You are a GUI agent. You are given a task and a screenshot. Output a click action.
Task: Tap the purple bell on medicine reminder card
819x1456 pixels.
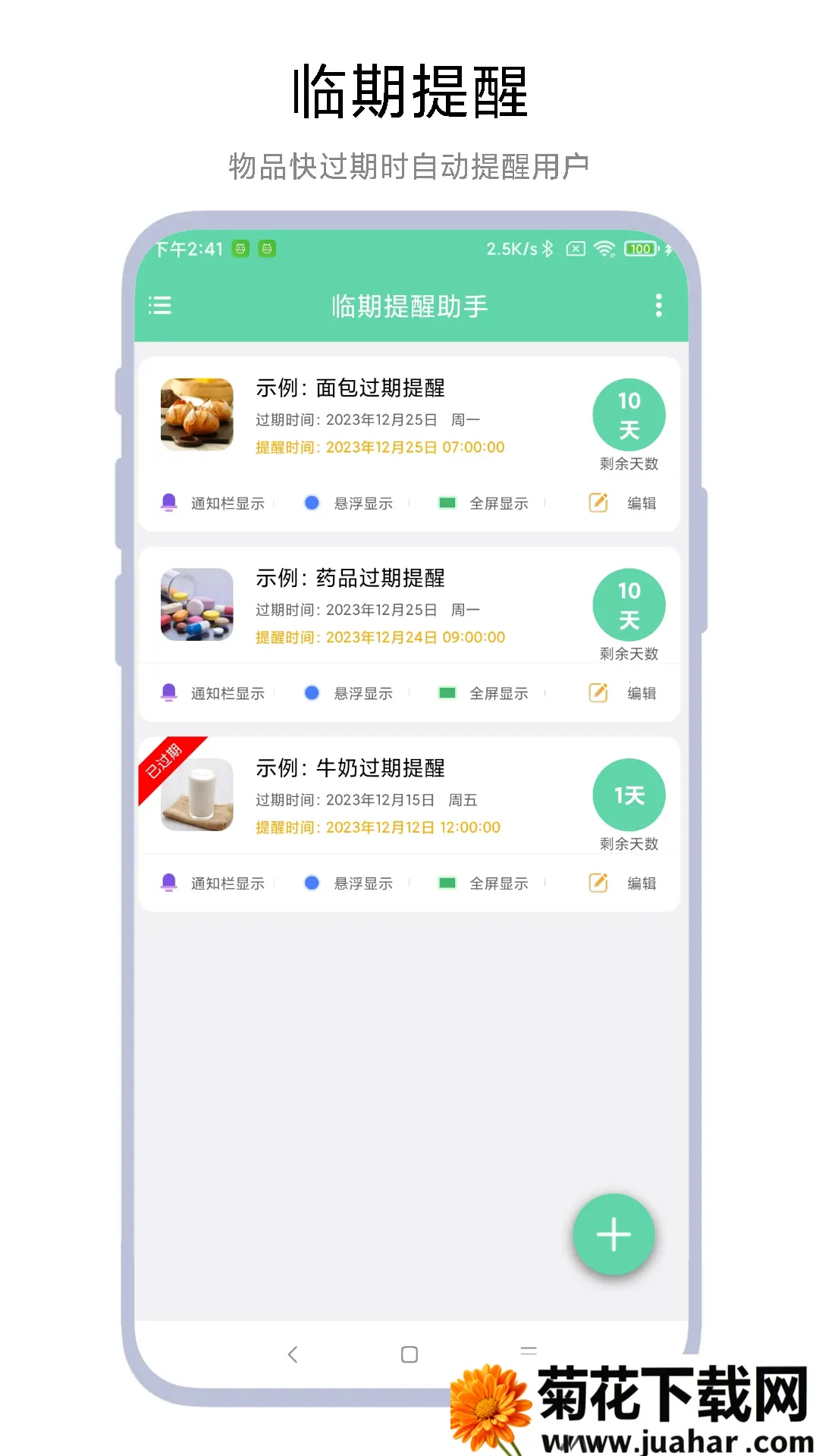point(168,692)
